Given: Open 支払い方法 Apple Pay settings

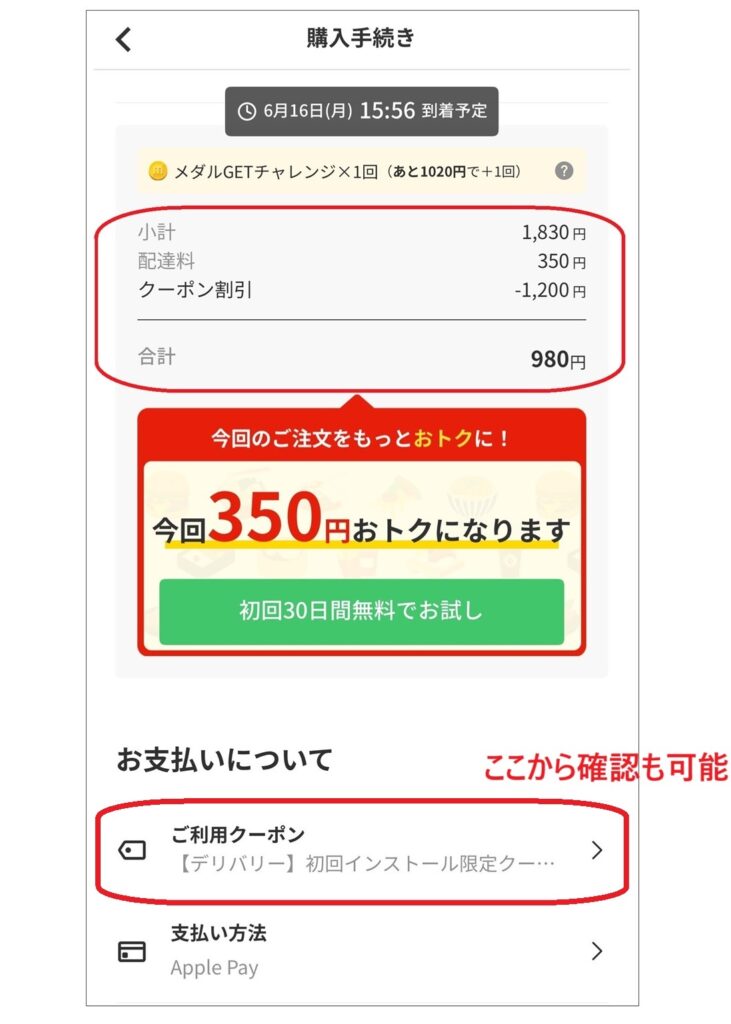Looking at the screenshot, I should (361, 950).
